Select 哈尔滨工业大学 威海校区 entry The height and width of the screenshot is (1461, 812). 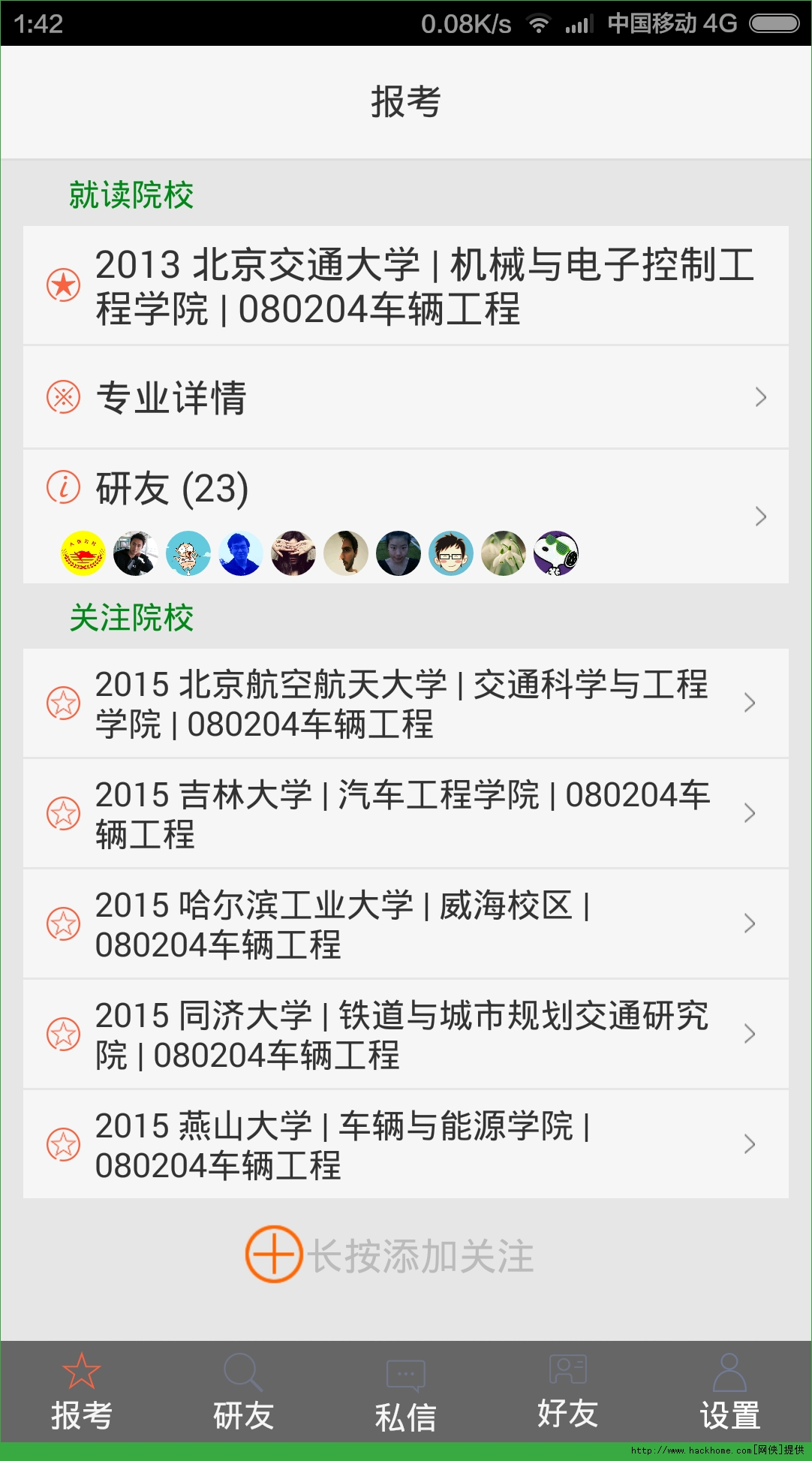point(405,924)
